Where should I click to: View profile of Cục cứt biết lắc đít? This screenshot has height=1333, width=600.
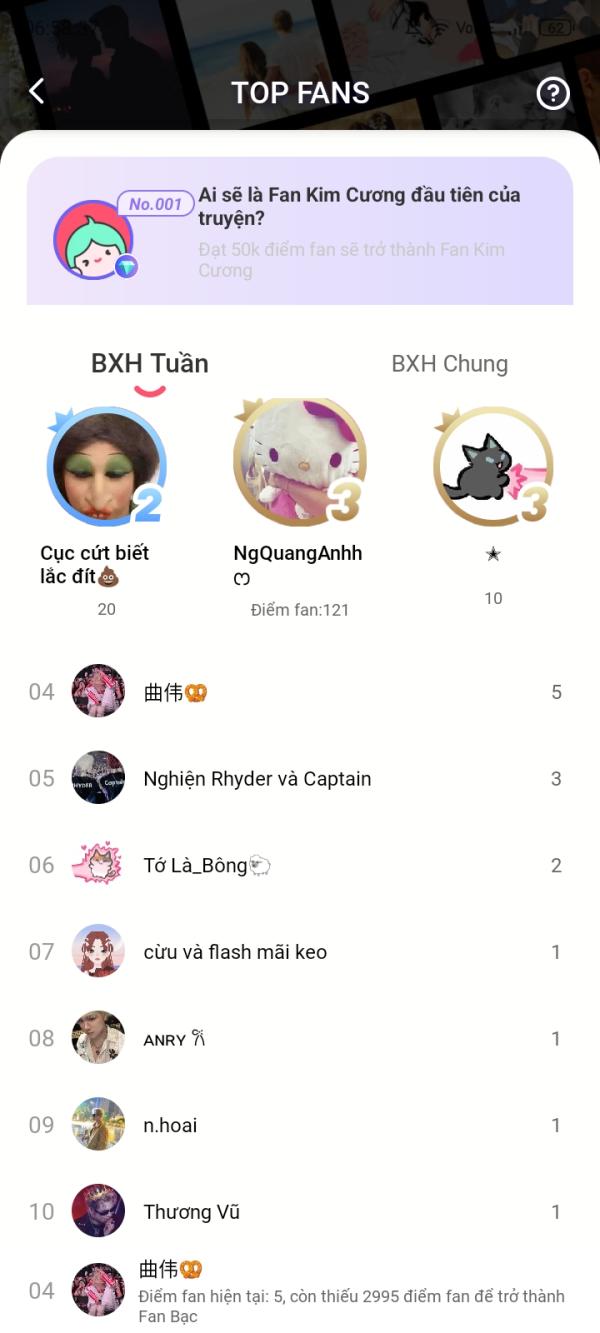106,466
